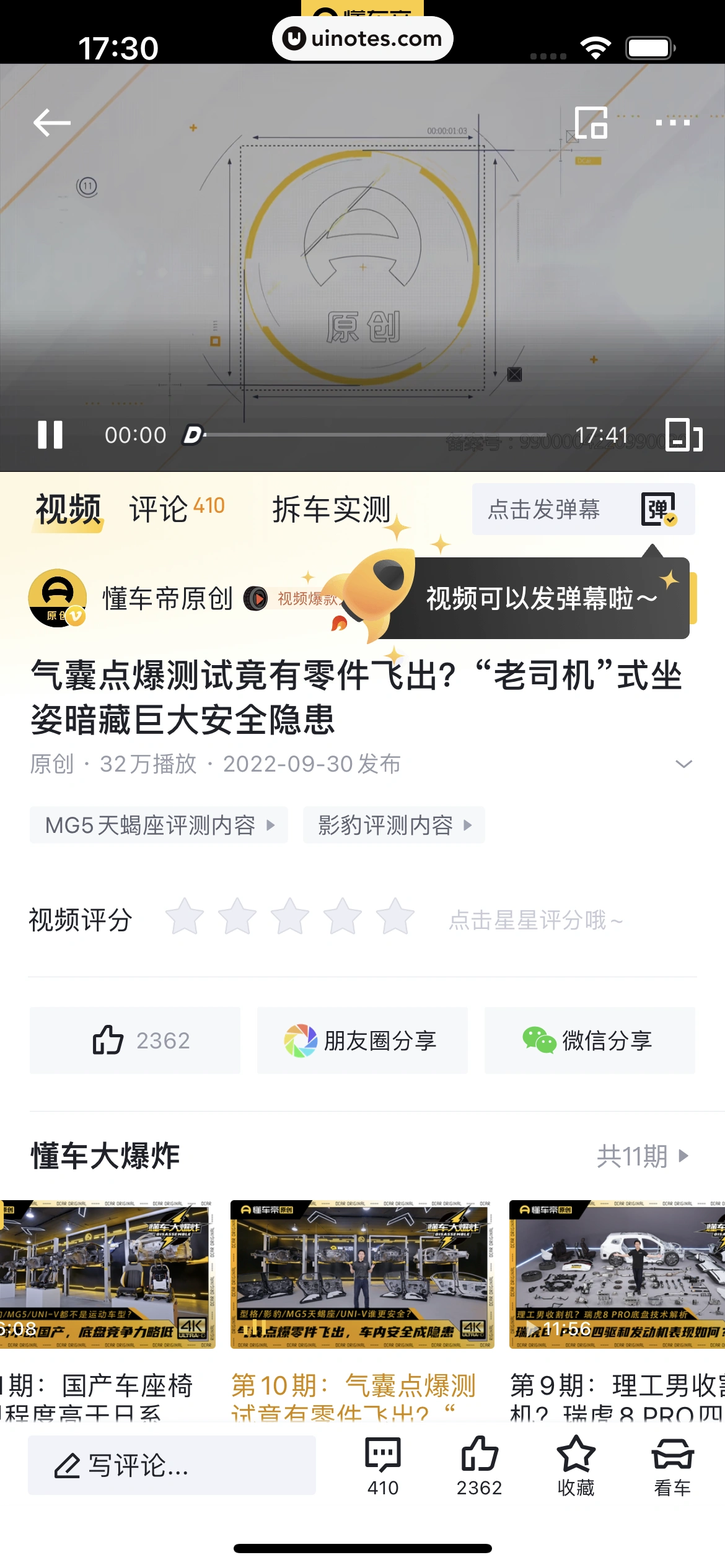Open picture-in-picture mini window
The image size is (725, 1568).
(x=591, y=123)
